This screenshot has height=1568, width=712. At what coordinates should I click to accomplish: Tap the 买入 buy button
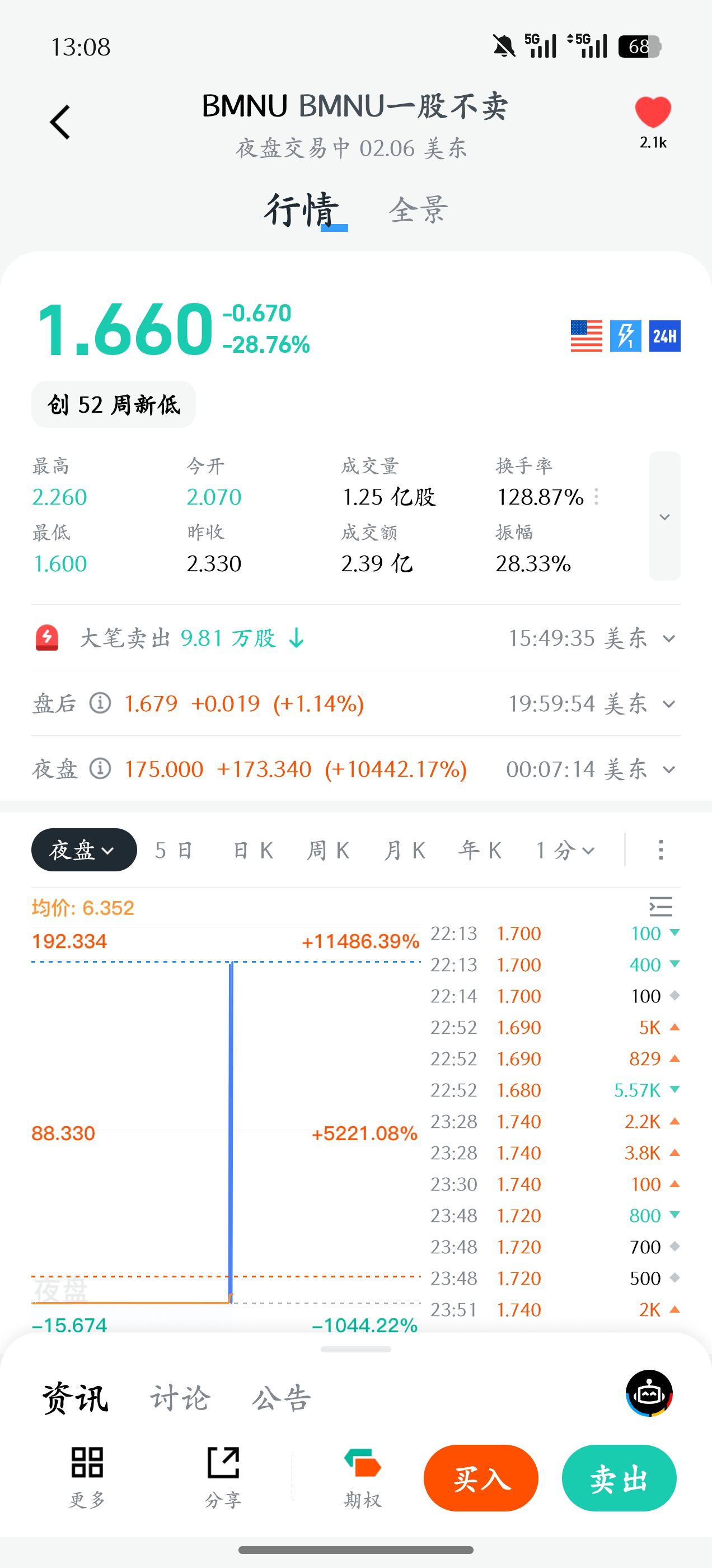click(481, 1477)
